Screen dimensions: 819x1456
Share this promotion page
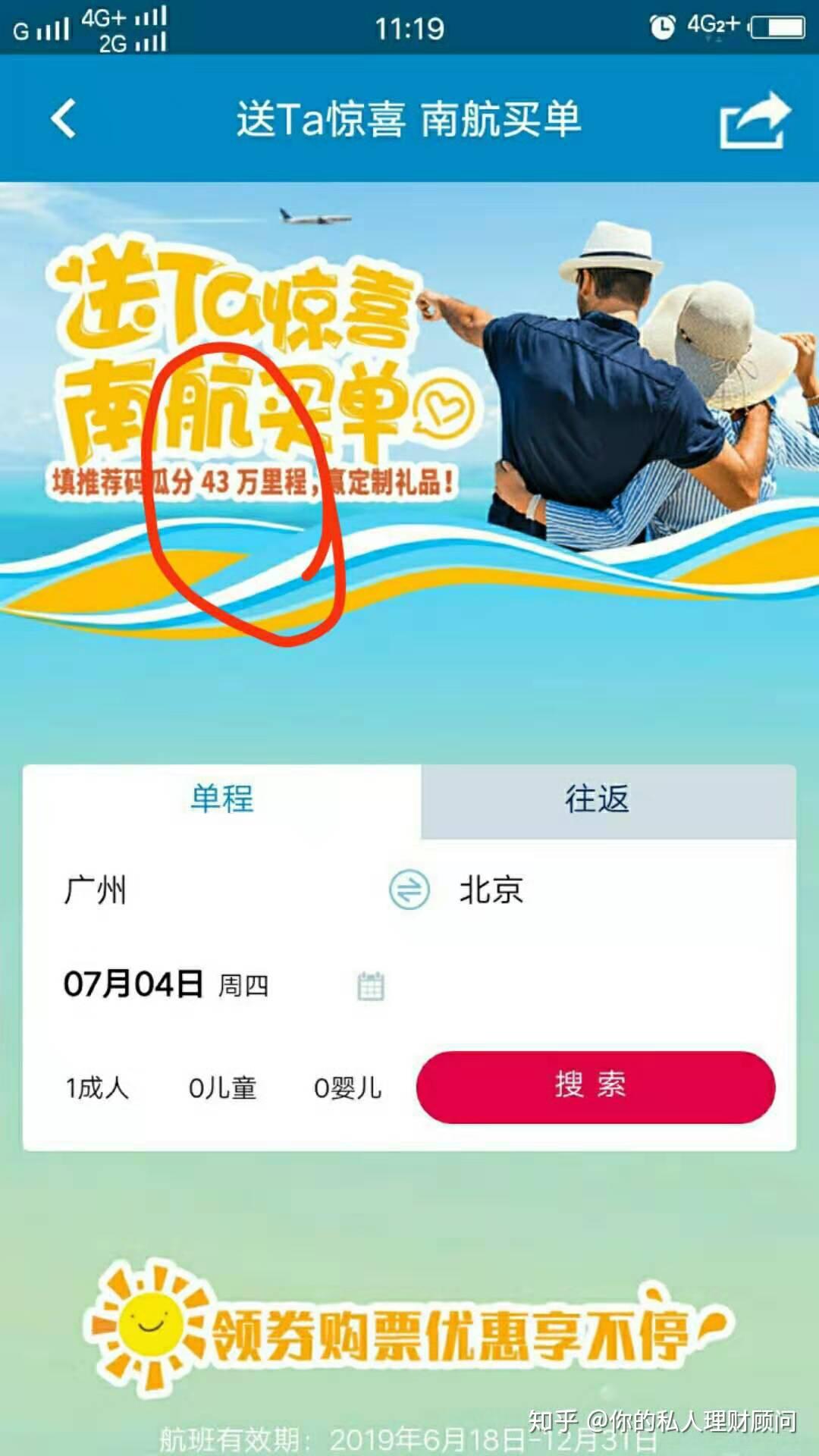point(755,120)
